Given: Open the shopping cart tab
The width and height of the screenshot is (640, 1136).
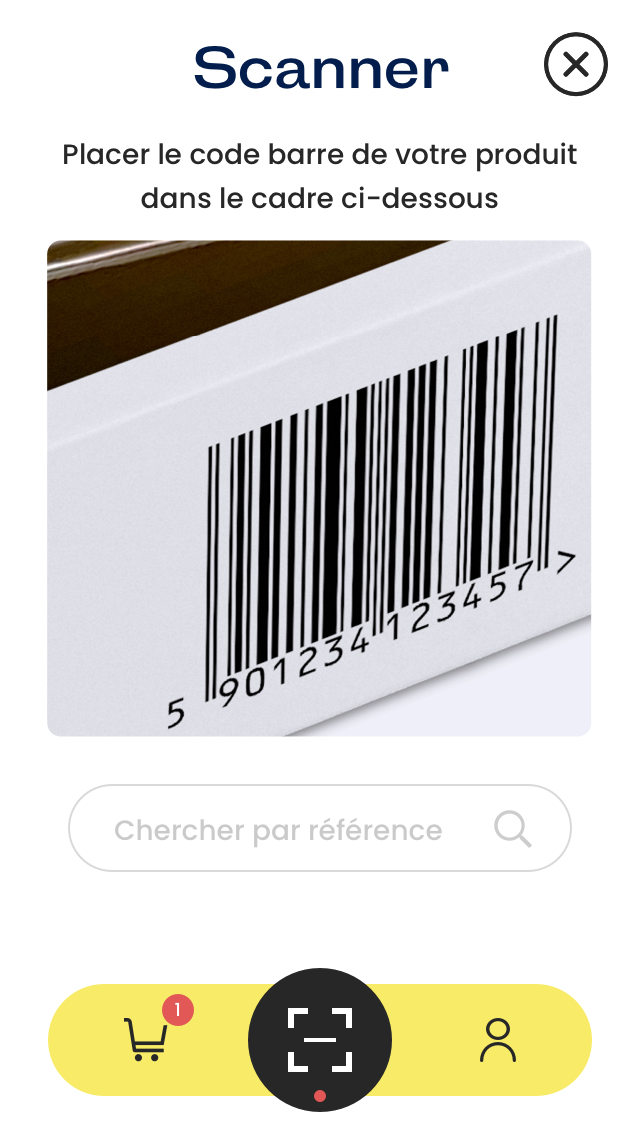Looking at the screenshot, I should click(x=146, y=1039).
